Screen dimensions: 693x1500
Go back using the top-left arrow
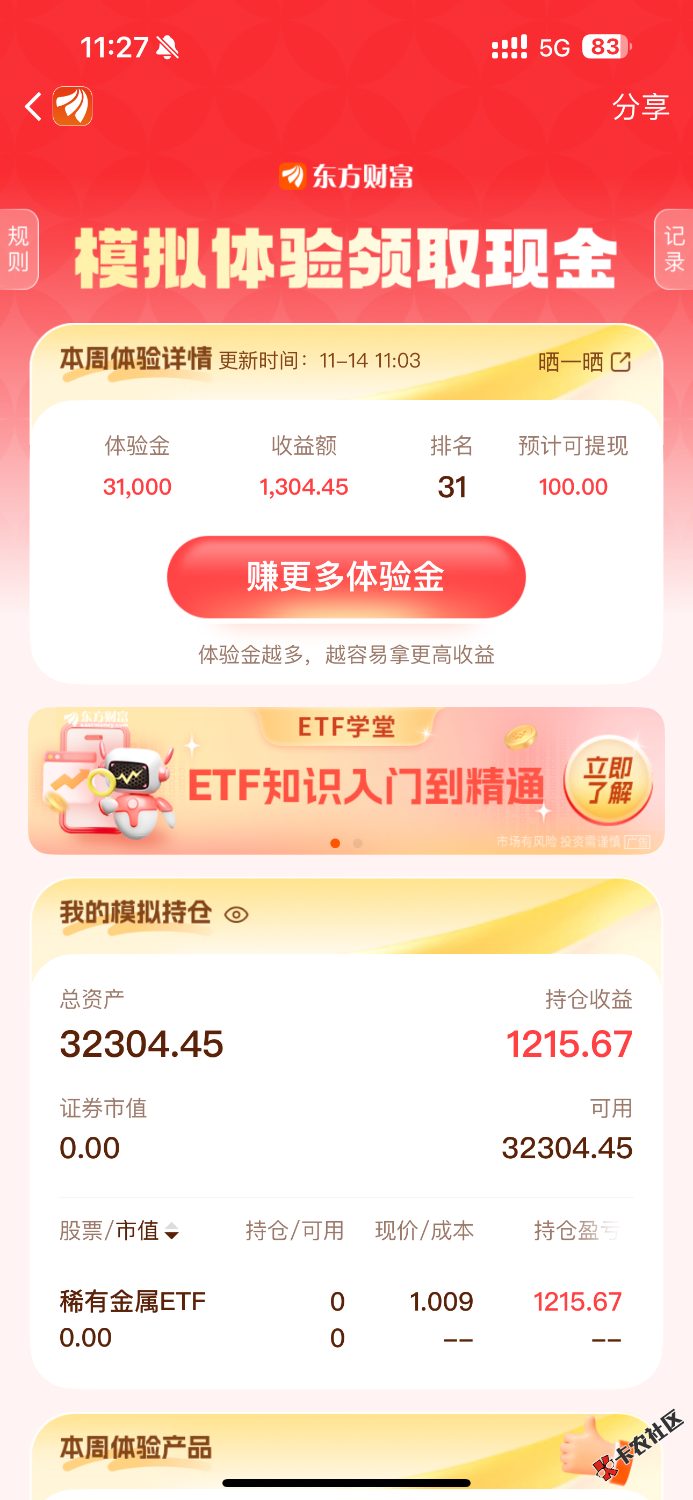pos(33,106)
